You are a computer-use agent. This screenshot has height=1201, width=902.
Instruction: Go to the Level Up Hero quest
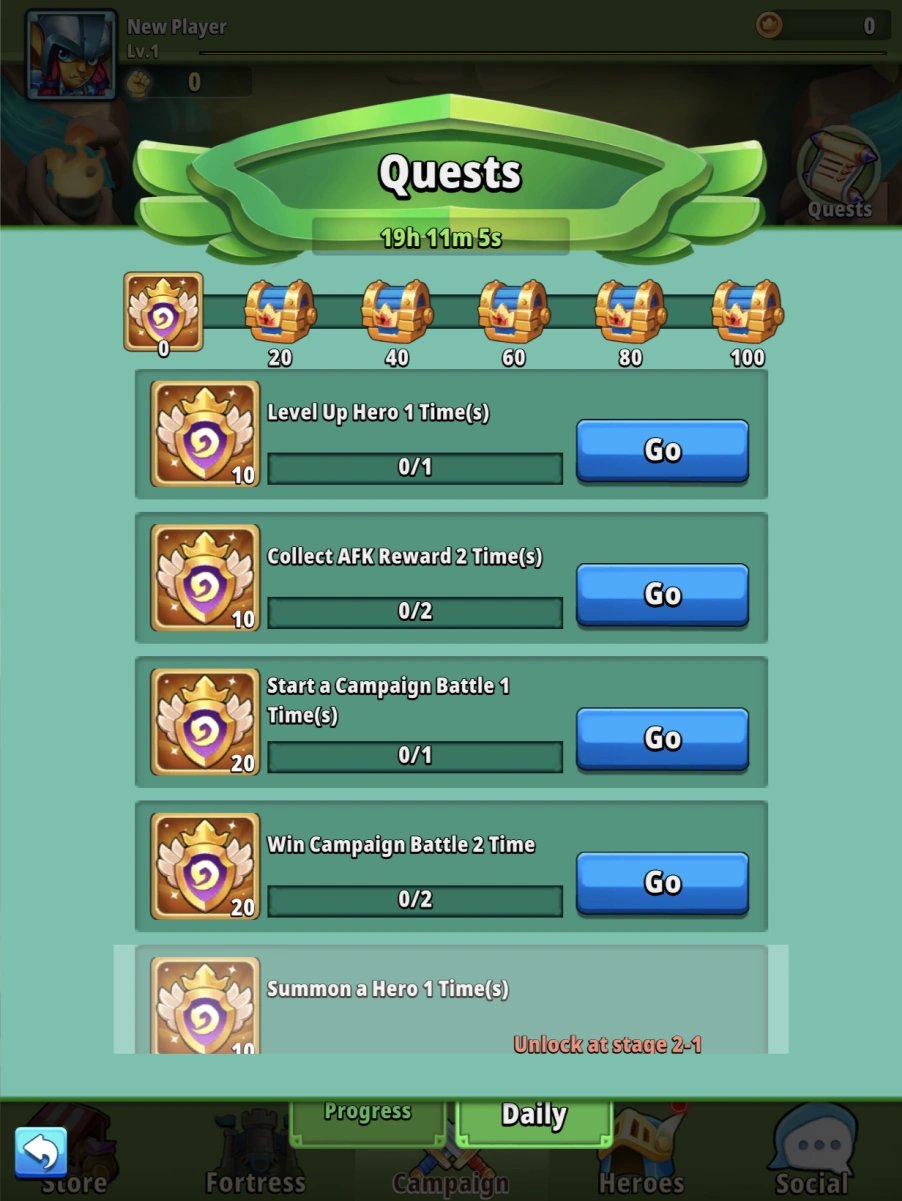(662, 450)
